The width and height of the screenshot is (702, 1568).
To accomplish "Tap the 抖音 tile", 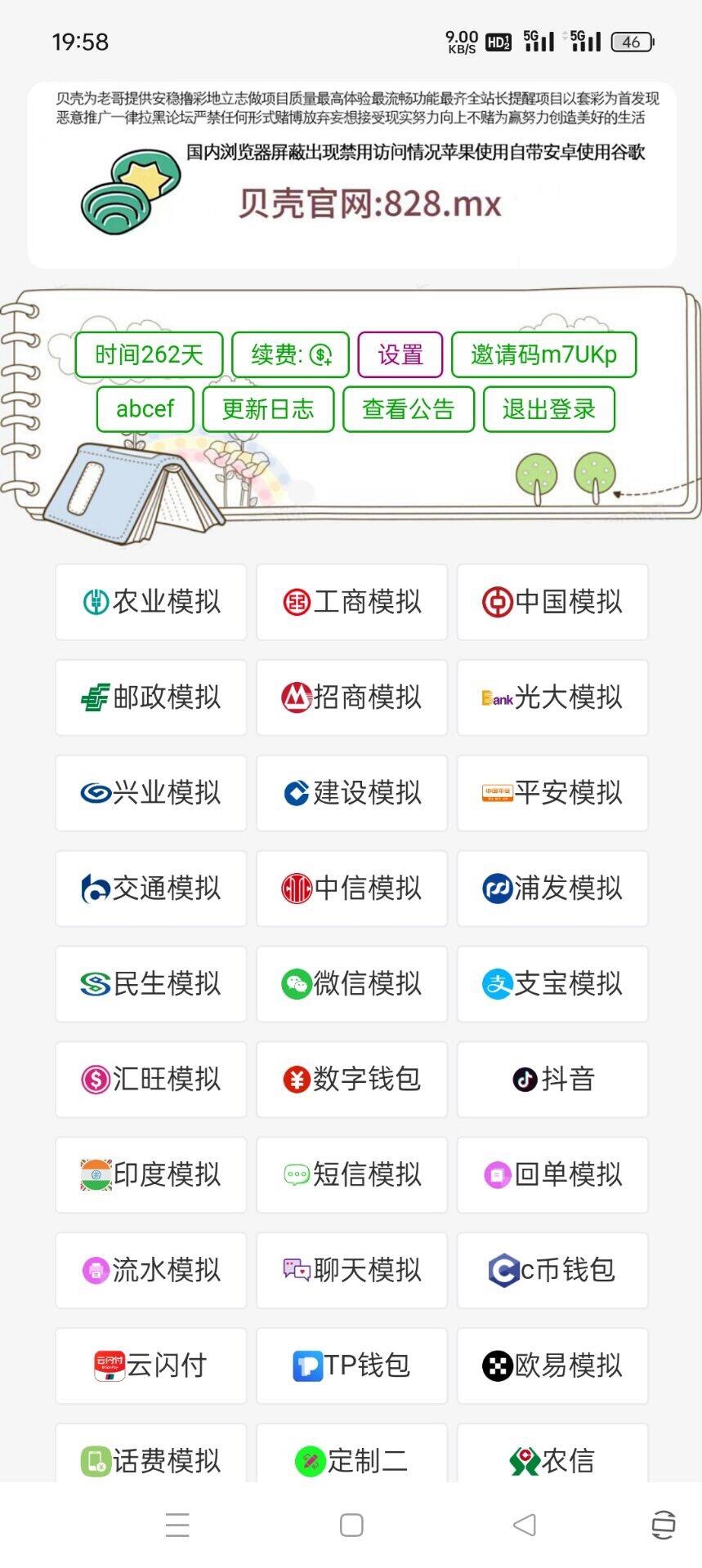I will click(552, 1080).
